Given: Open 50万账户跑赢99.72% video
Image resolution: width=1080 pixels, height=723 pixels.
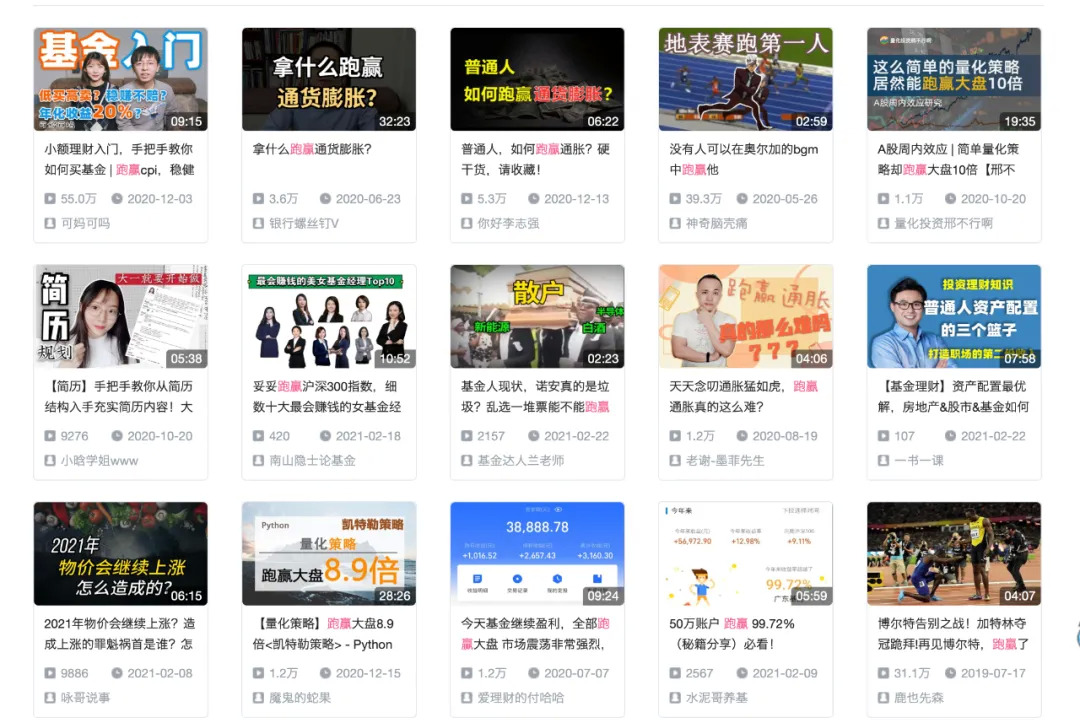Looking at the screenshot, I should (x=745, y=553).
